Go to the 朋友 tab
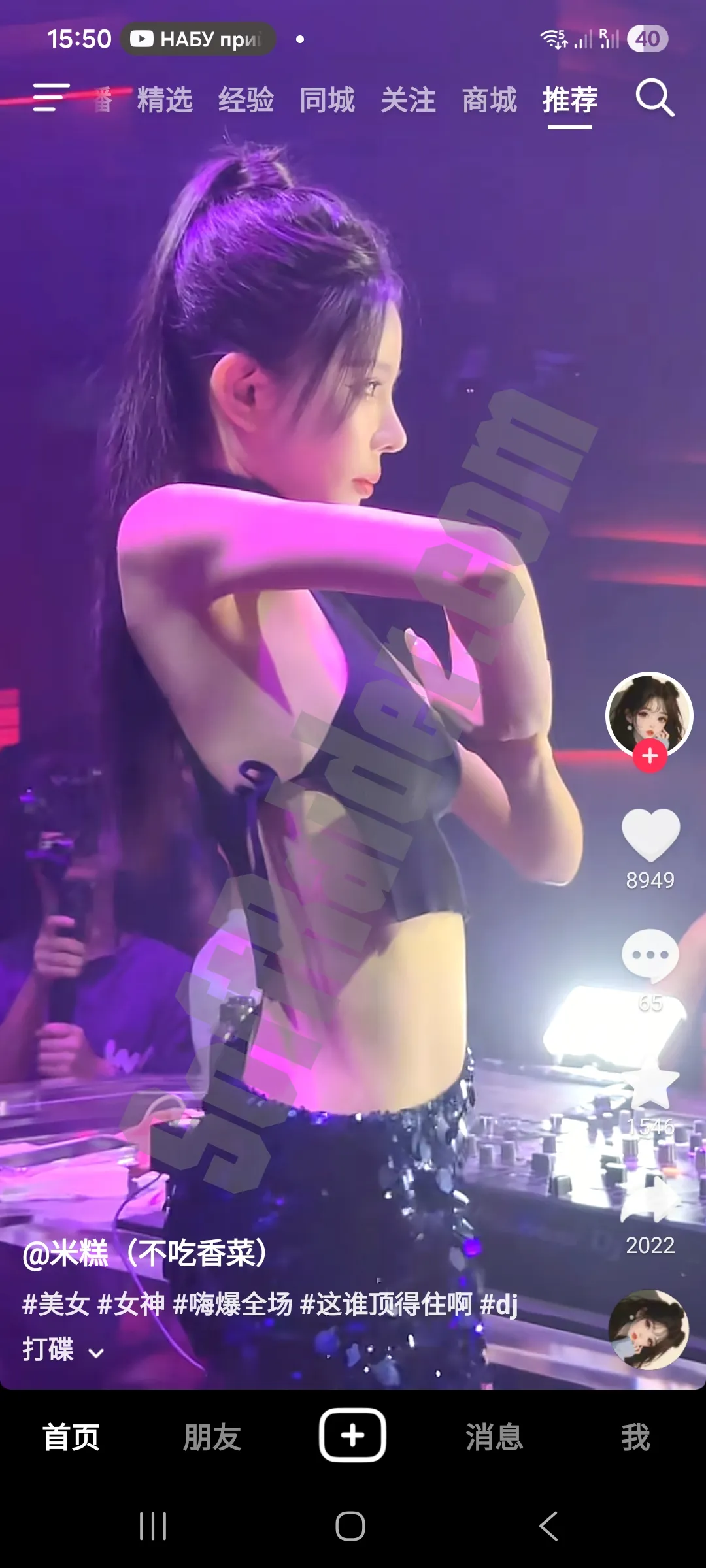The width and height of the screenshot is (706, 1568). point(212,1437)
